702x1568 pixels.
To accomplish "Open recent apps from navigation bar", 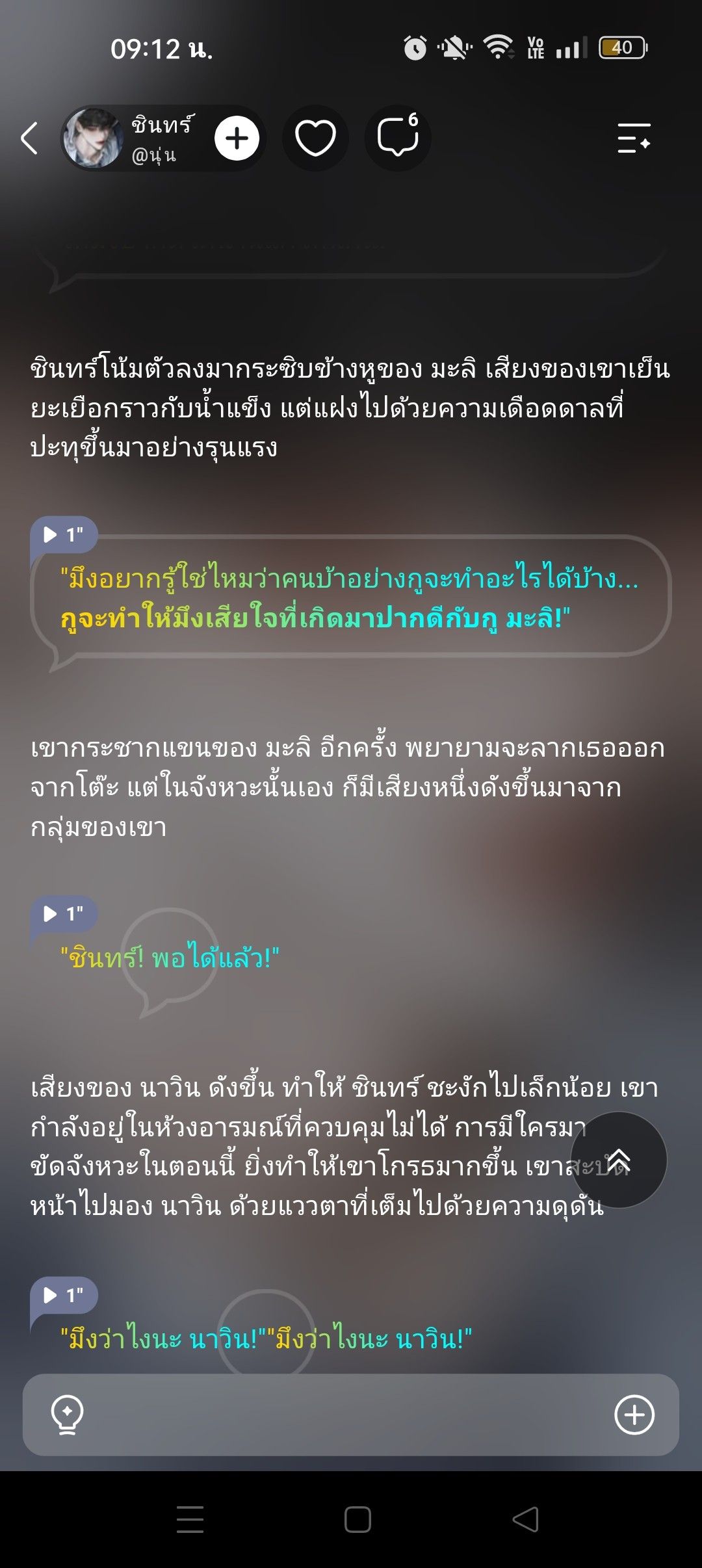I will coord(190,1519).
